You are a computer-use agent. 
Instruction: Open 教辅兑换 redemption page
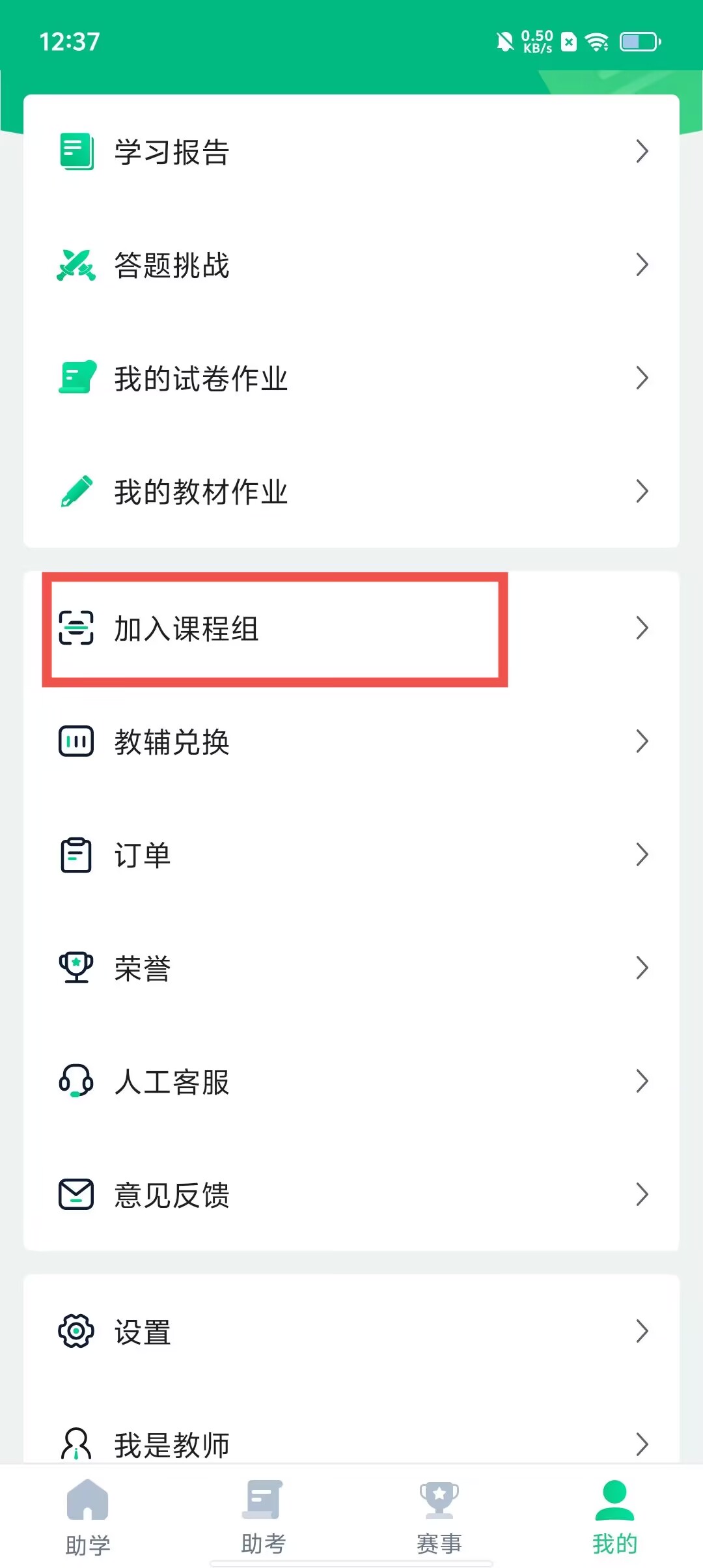[x=351, y=742]
